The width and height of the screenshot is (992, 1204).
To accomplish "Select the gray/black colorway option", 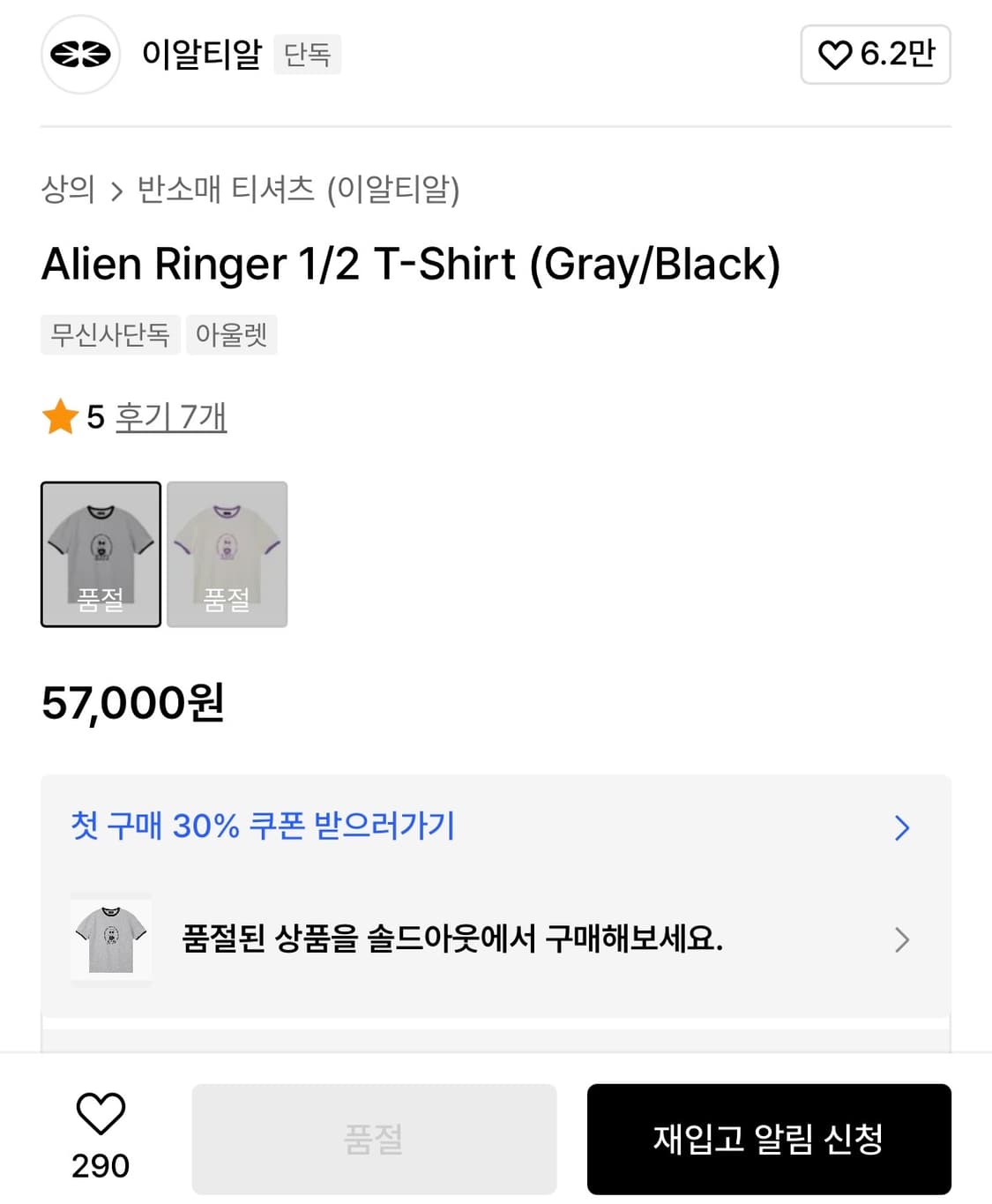I will (101, 553).
